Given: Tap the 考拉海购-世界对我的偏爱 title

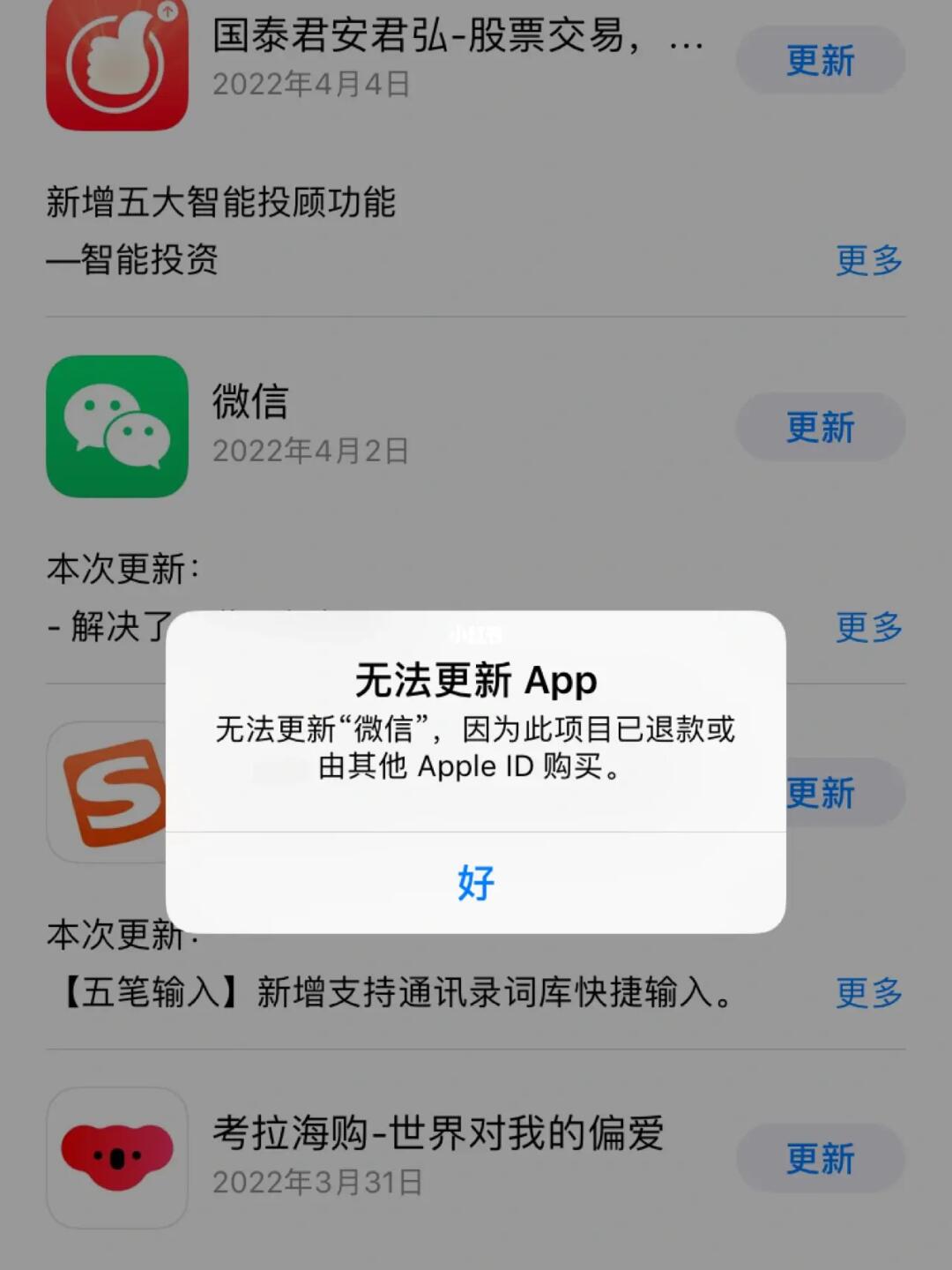Looking at the screenshot, I should (441, 1133).
